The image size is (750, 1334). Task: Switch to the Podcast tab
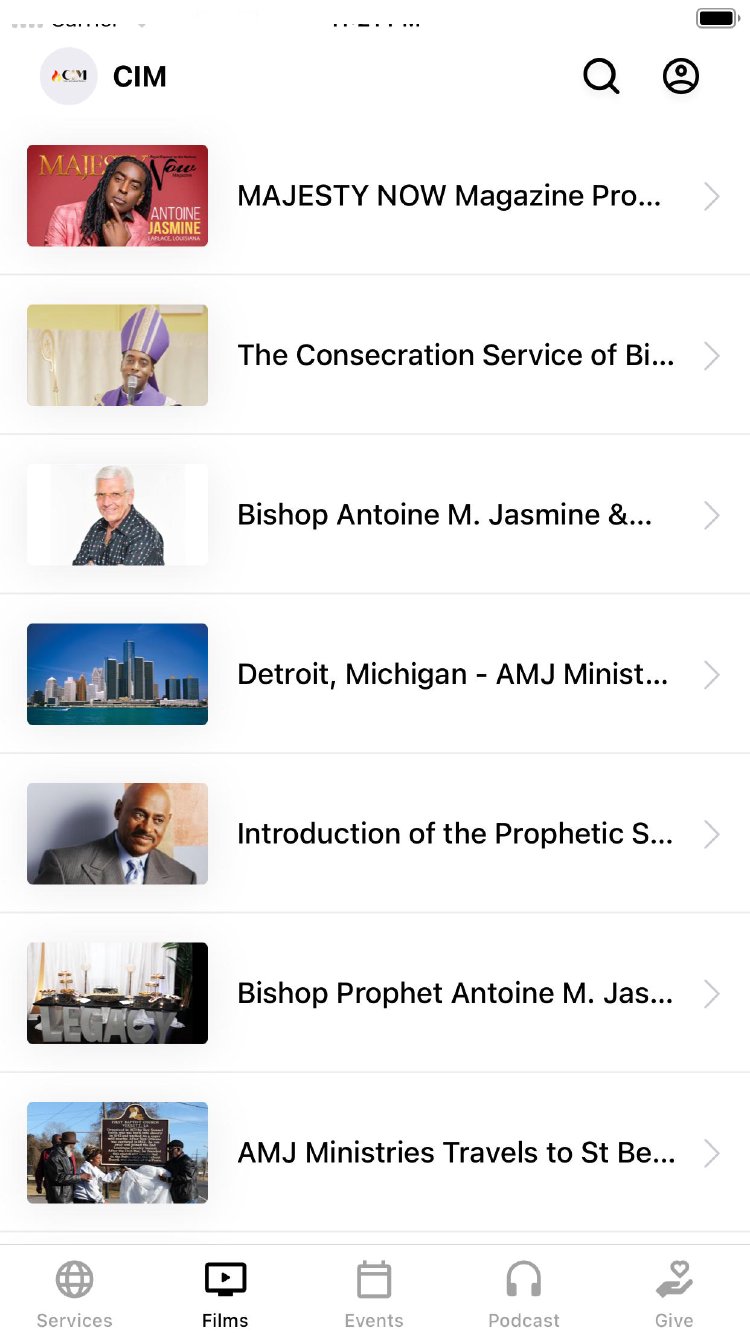(524, 1292)
